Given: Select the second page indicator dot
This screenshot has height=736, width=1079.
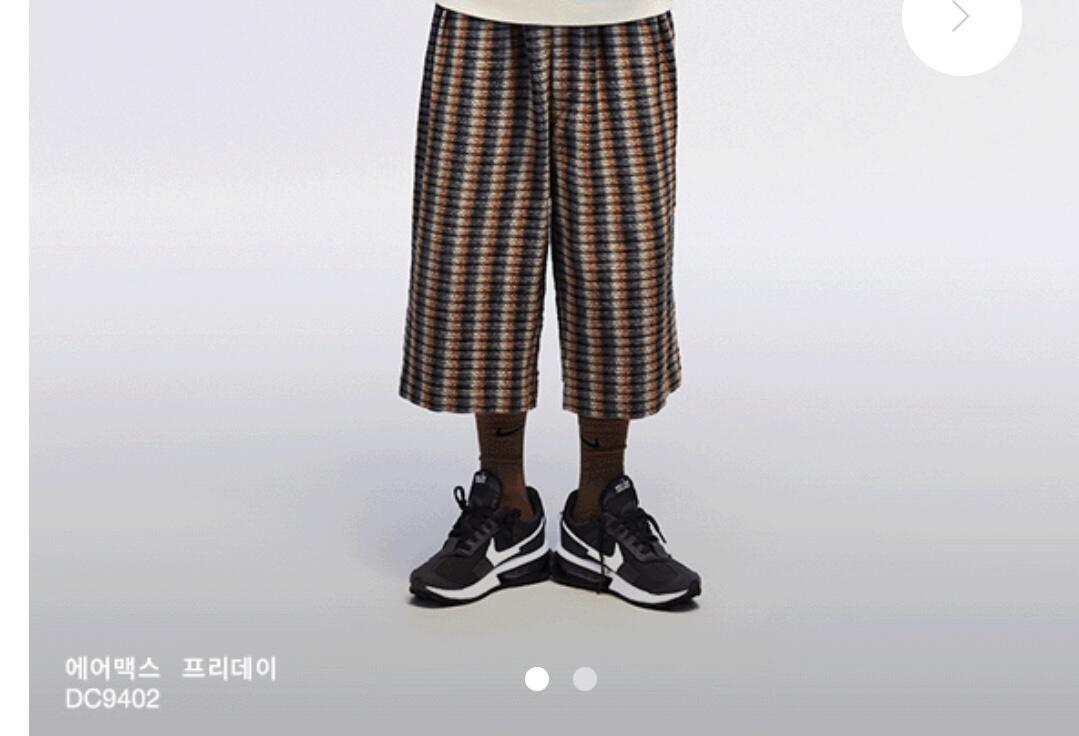Looking at the screenshot, I should click(585, 679).
